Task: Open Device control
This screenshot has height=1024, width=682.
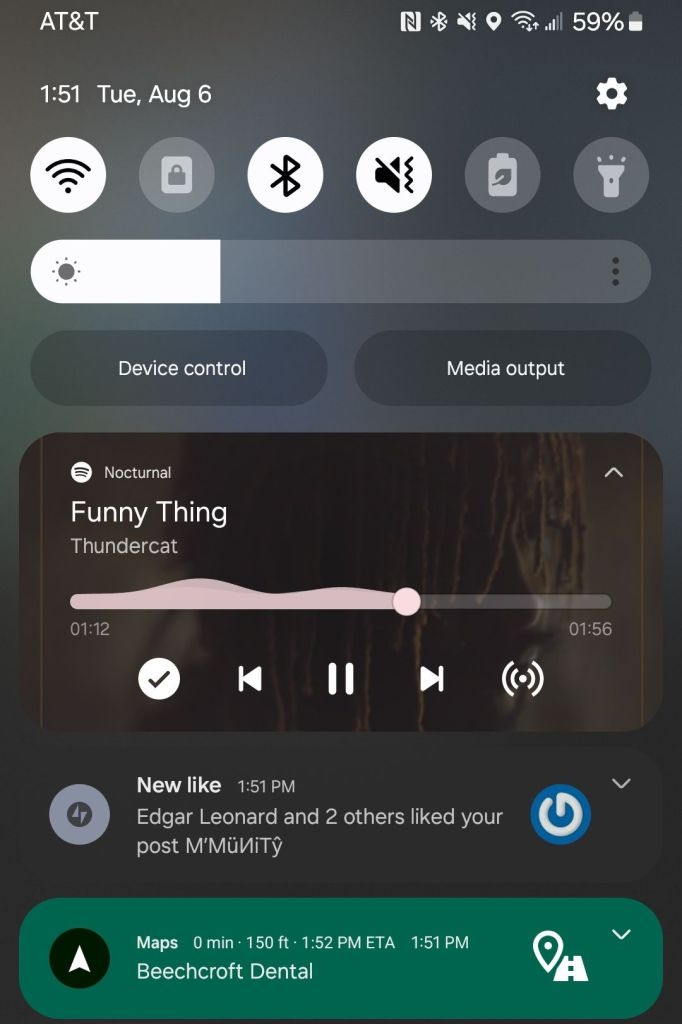Action: 180,368
